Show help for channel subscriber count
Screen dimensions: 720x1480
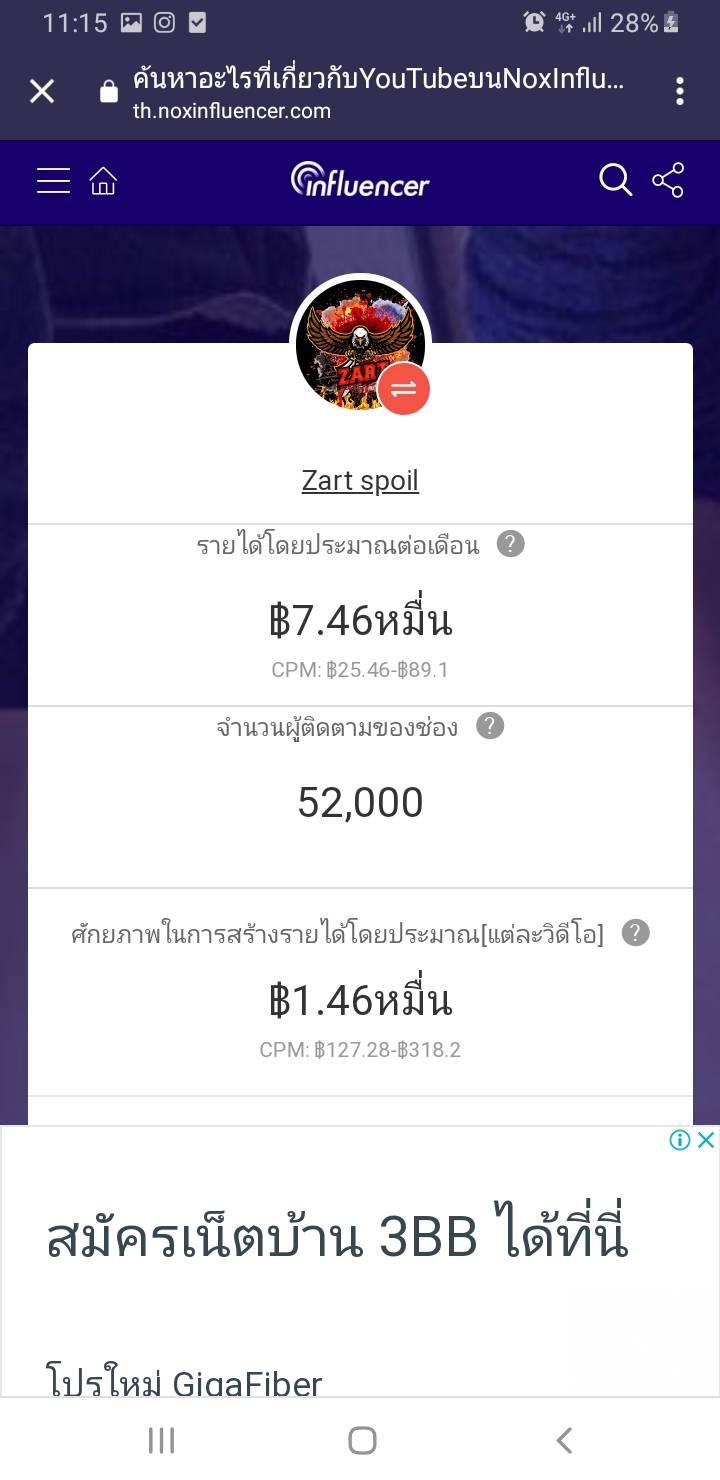(490, 727)
